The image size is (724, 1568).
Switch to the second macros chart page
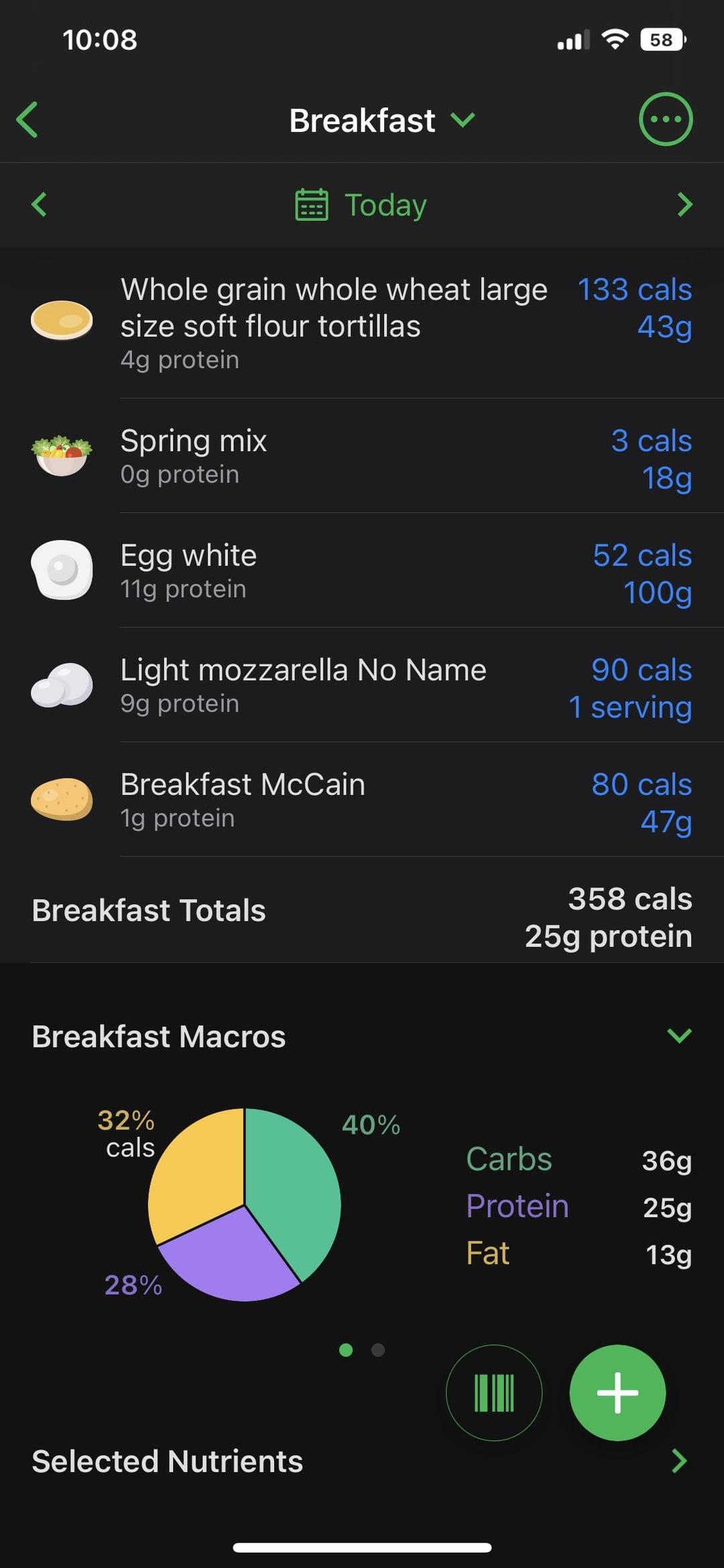378,1350
